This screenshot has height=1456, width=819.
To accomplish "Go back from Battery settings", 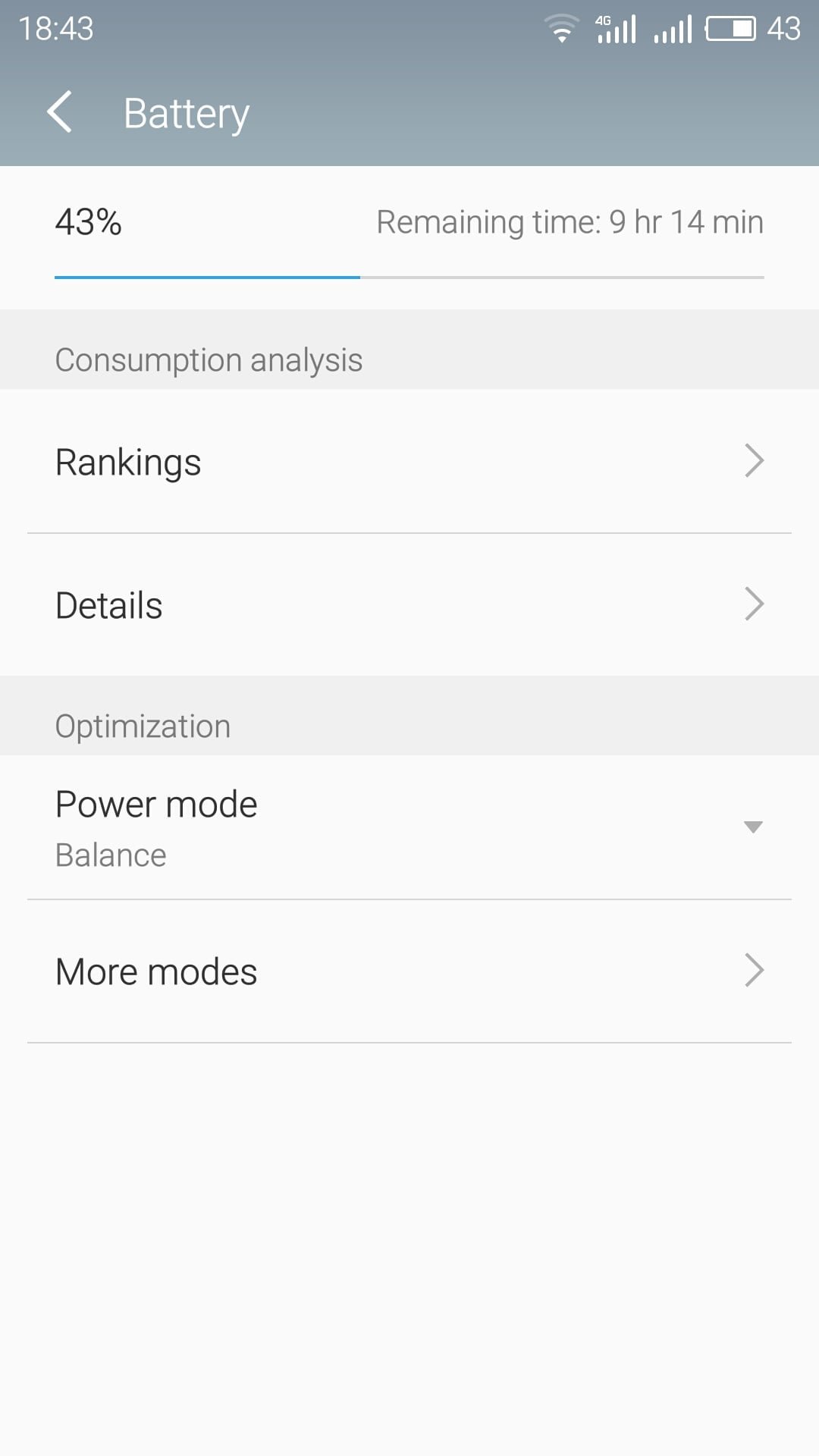I will [x=59, y=112].
